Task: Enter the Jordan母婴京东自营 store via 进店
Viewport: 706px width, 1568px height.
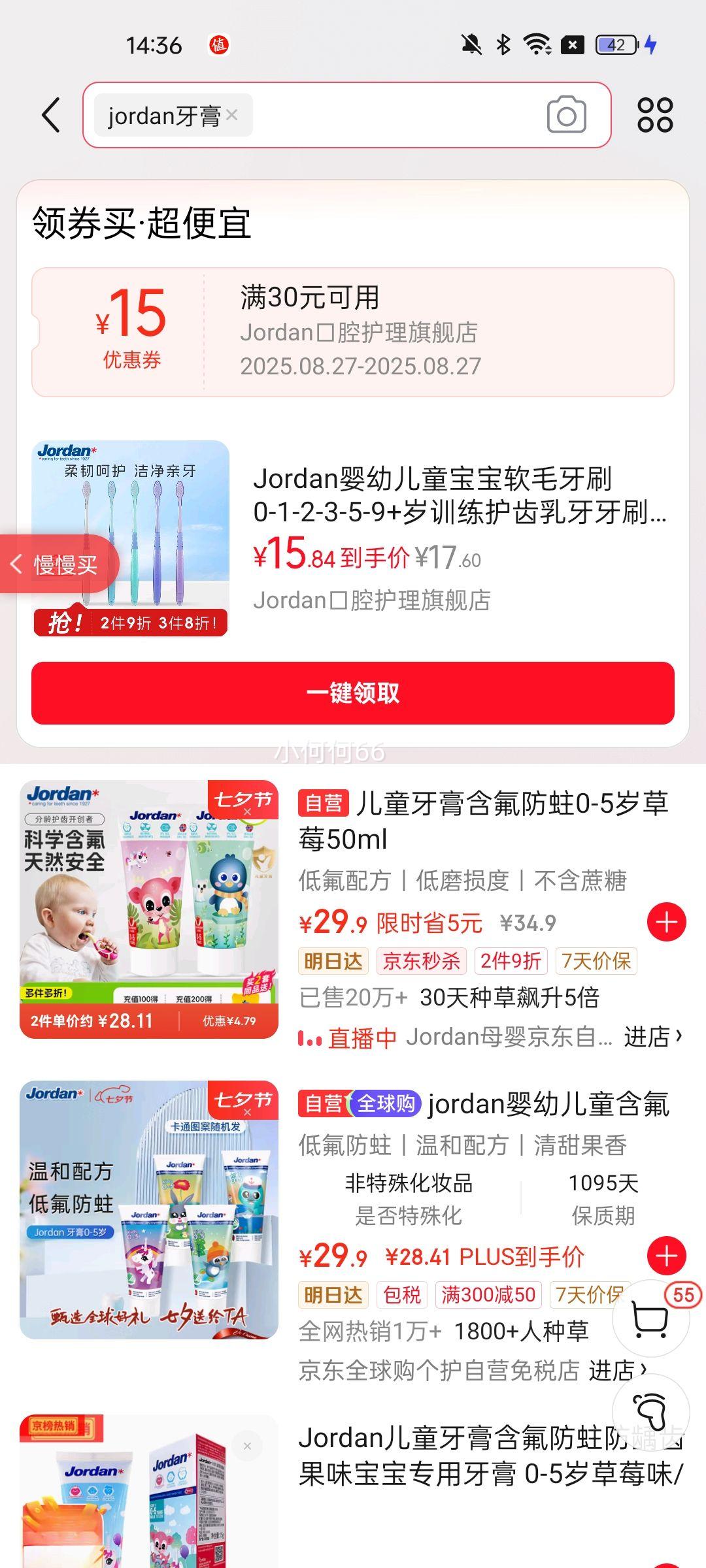Action: tap(652, 1037)
